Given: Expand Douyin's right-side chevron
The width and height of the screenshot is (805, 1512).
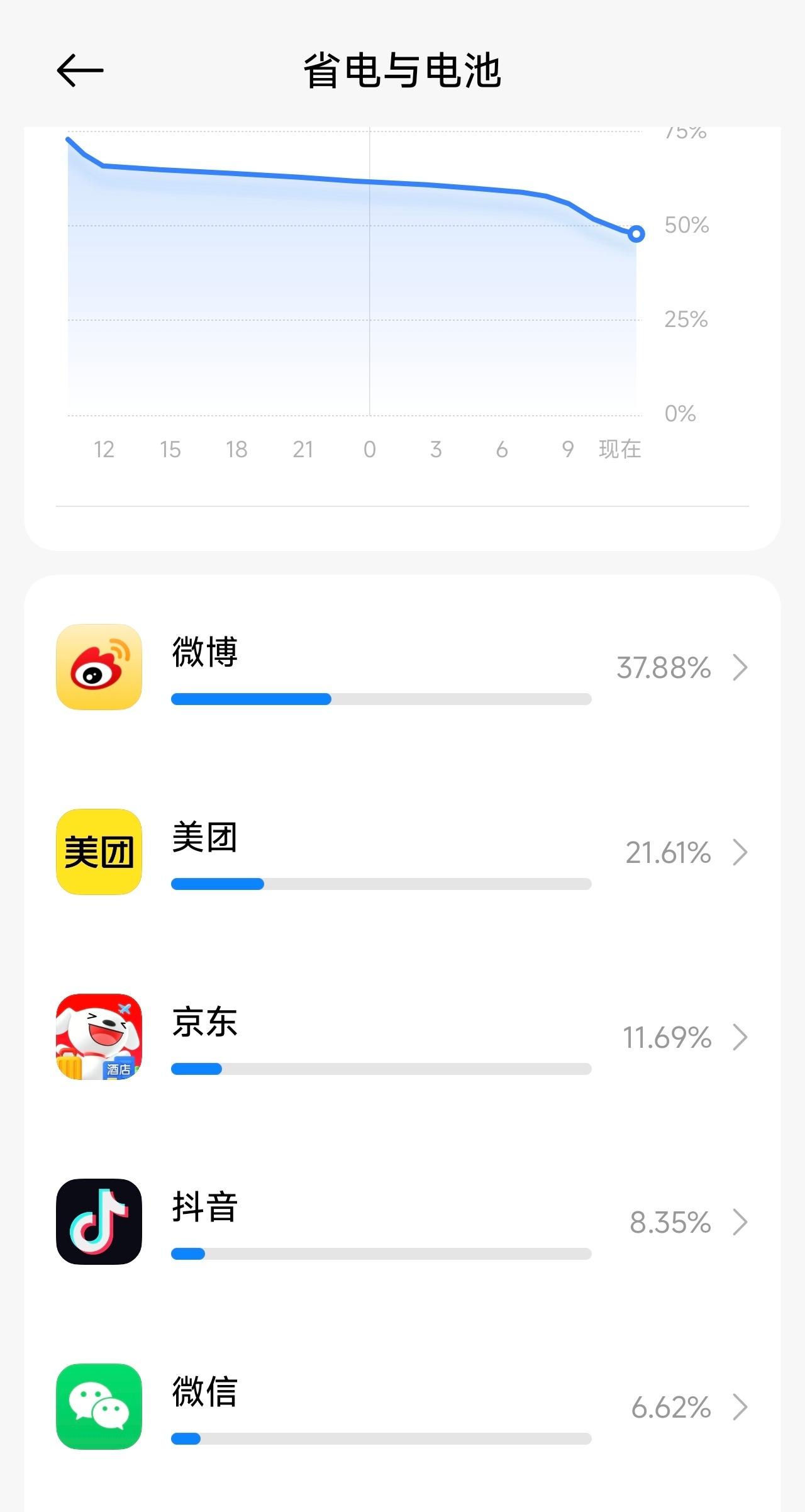Looking at the screenshot, I should [x=741, y=1223].
